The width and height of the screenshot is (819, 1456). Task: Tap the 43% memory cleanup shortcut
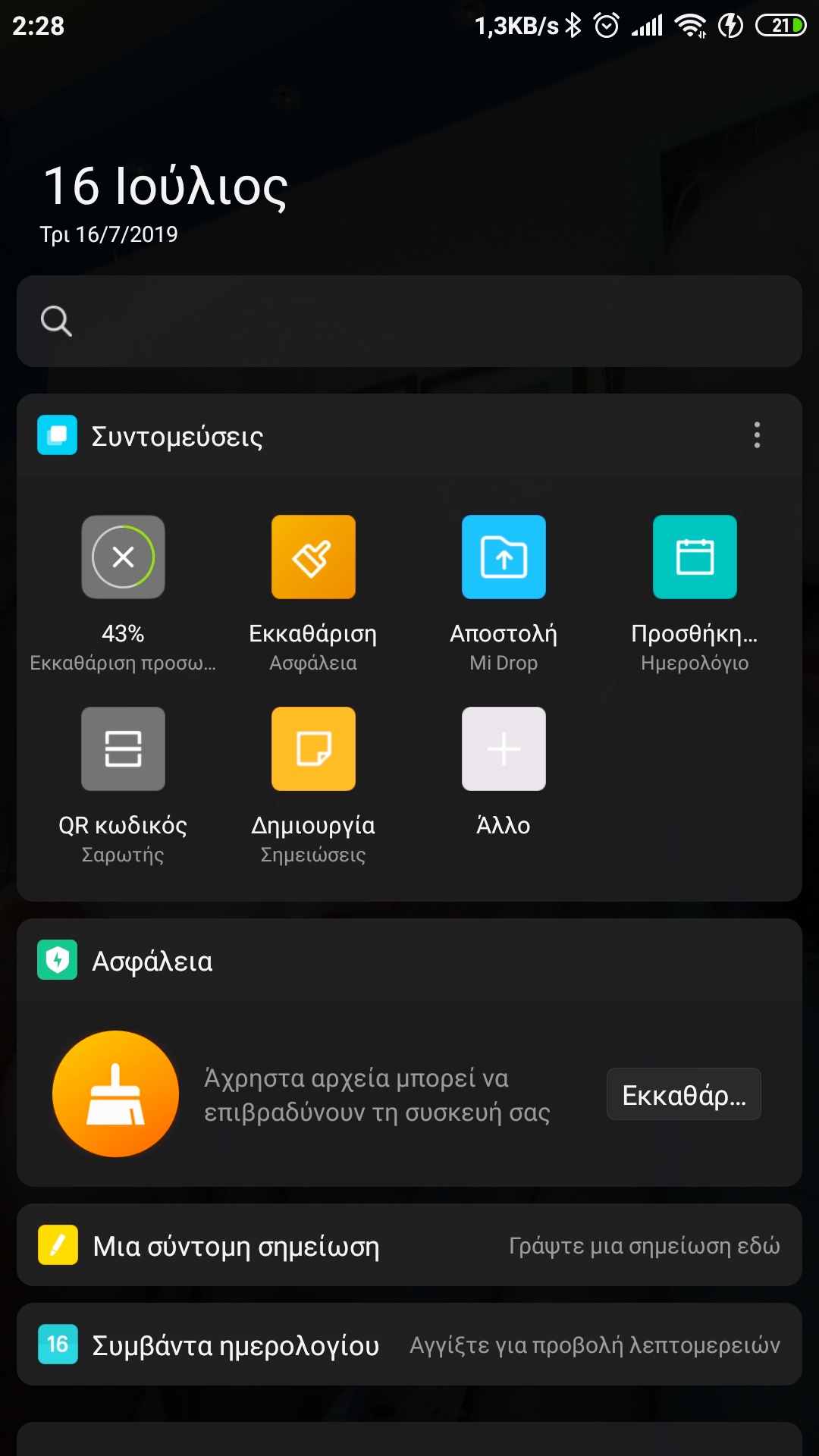123,557
